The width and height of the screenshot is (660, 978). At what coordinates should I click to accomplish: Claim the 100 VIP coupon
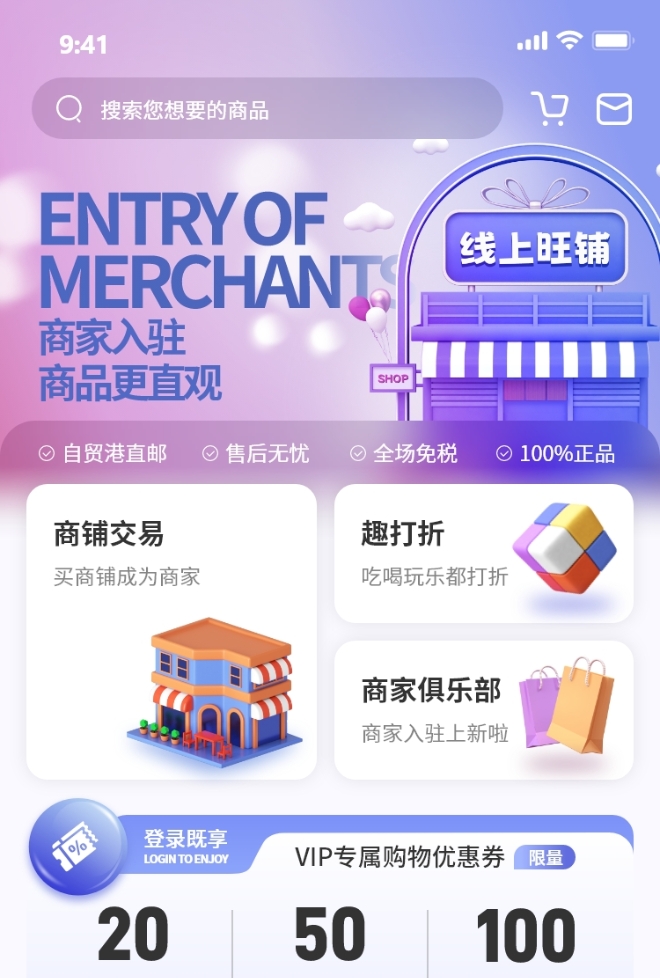[526, 936]
